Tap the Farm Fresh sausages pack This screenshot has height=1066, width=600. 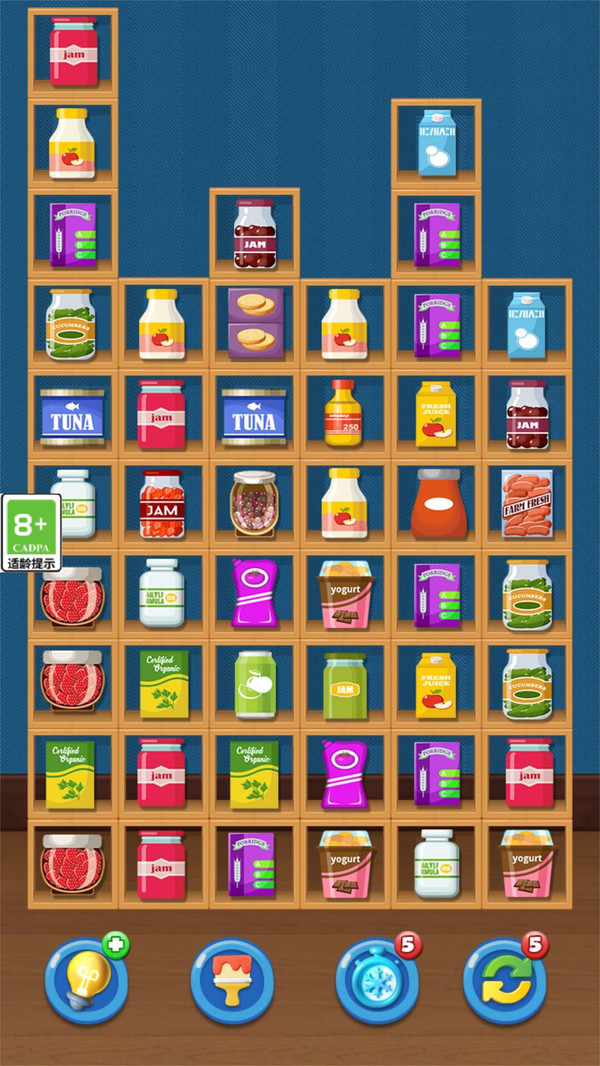[x=526, y=503]
